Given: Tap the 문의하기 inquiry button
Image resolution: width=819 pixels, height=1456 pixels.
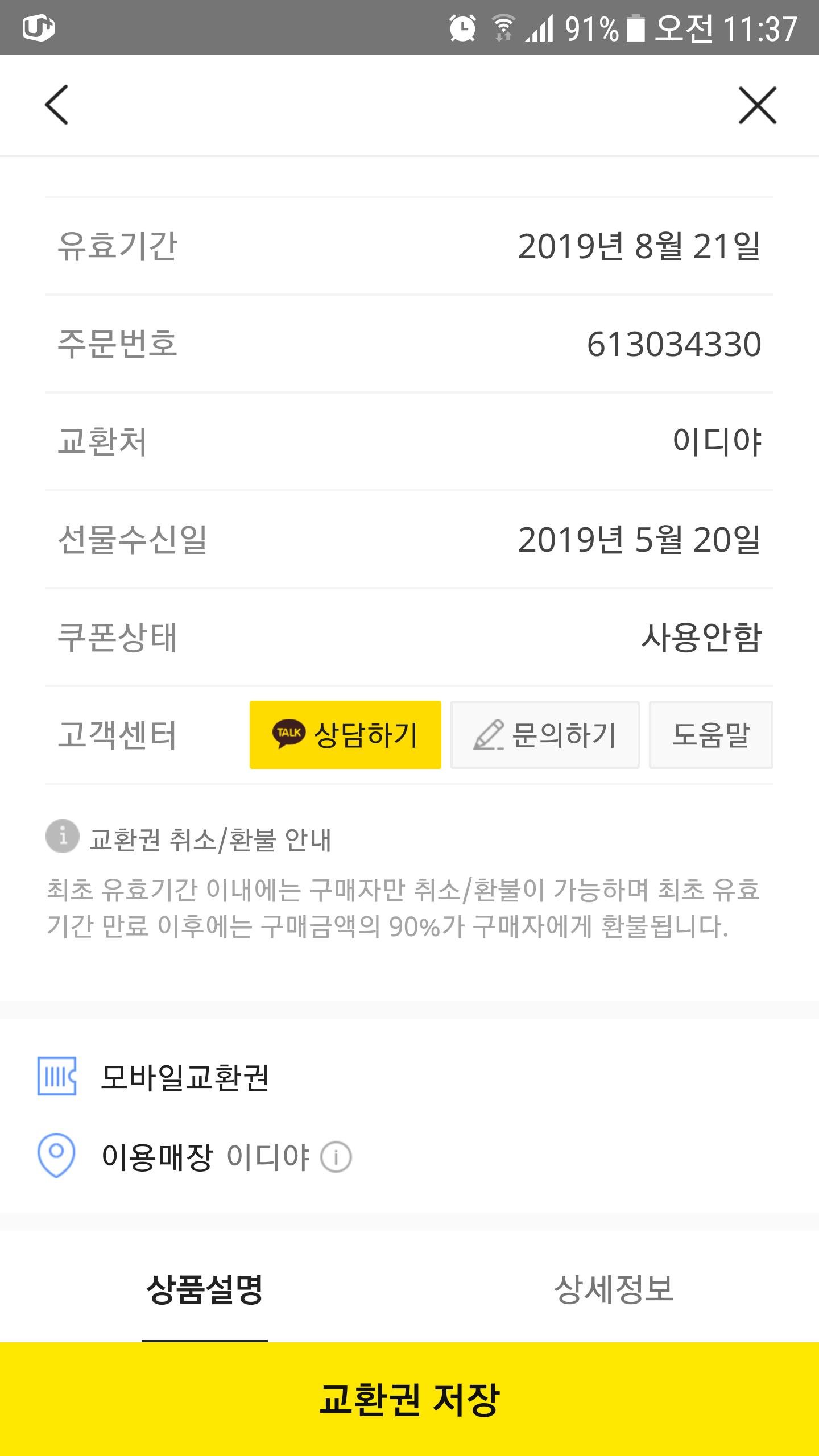Looking at the screenshot, I should [545, 735].
